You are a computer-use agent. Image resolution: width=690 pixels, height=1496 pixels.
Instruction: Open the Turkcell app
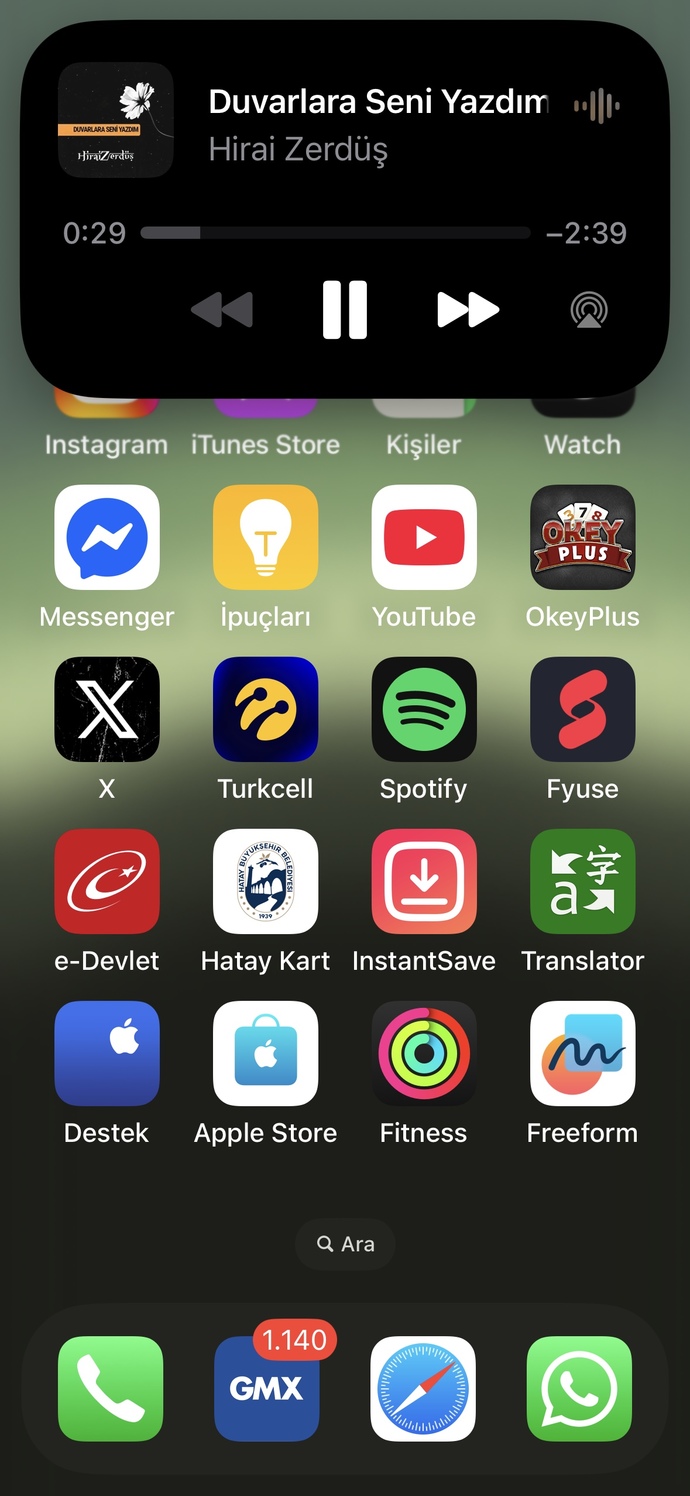point(266,709)
